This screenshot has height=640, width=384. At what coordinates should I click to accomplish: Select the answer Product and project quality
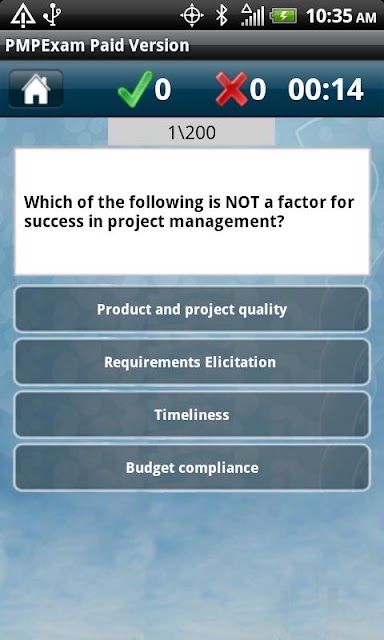[x=192, y=309]
